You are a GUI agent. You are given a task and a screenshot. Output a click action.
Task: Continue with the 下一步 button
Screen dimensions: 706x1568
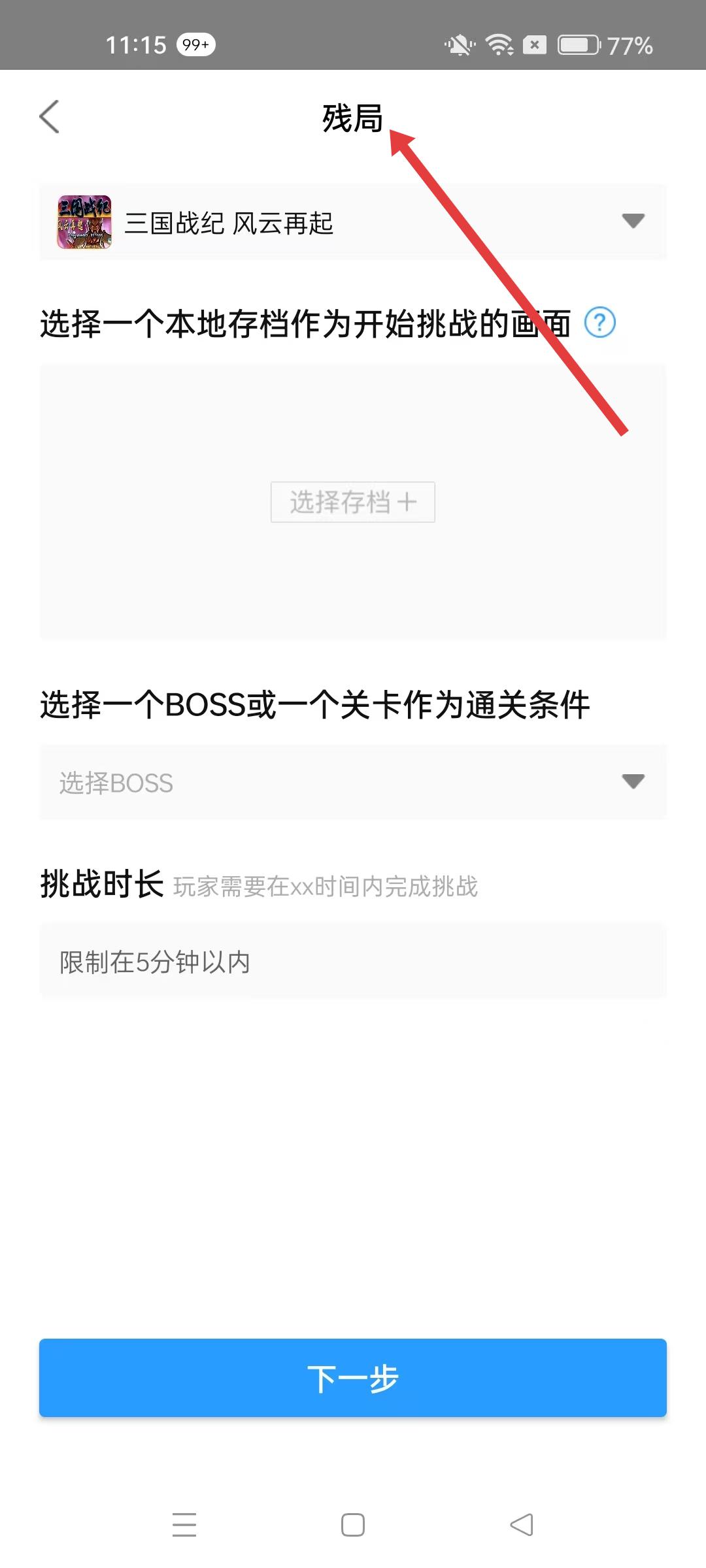click(x=353, y=1377)
